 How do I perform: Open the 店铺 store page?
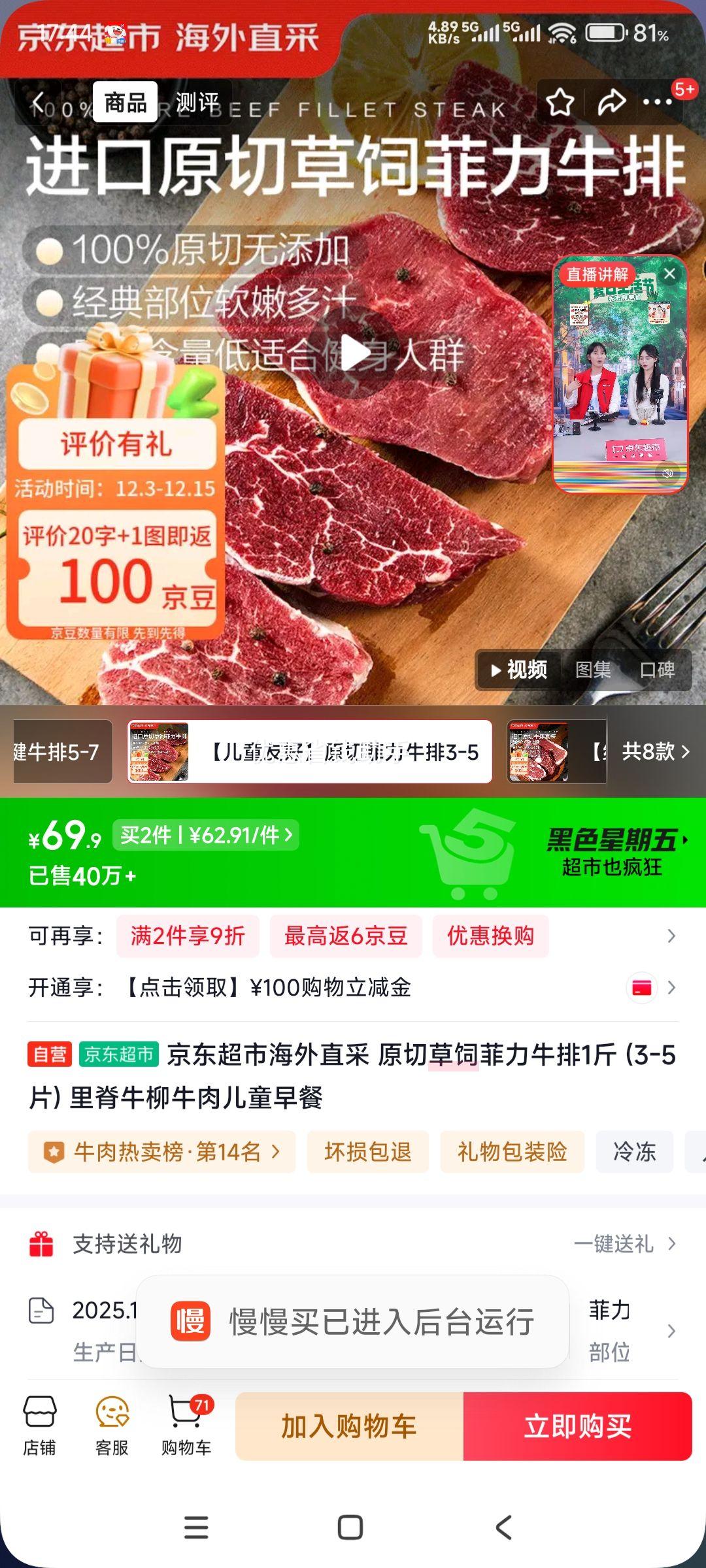coord(40,1426)
